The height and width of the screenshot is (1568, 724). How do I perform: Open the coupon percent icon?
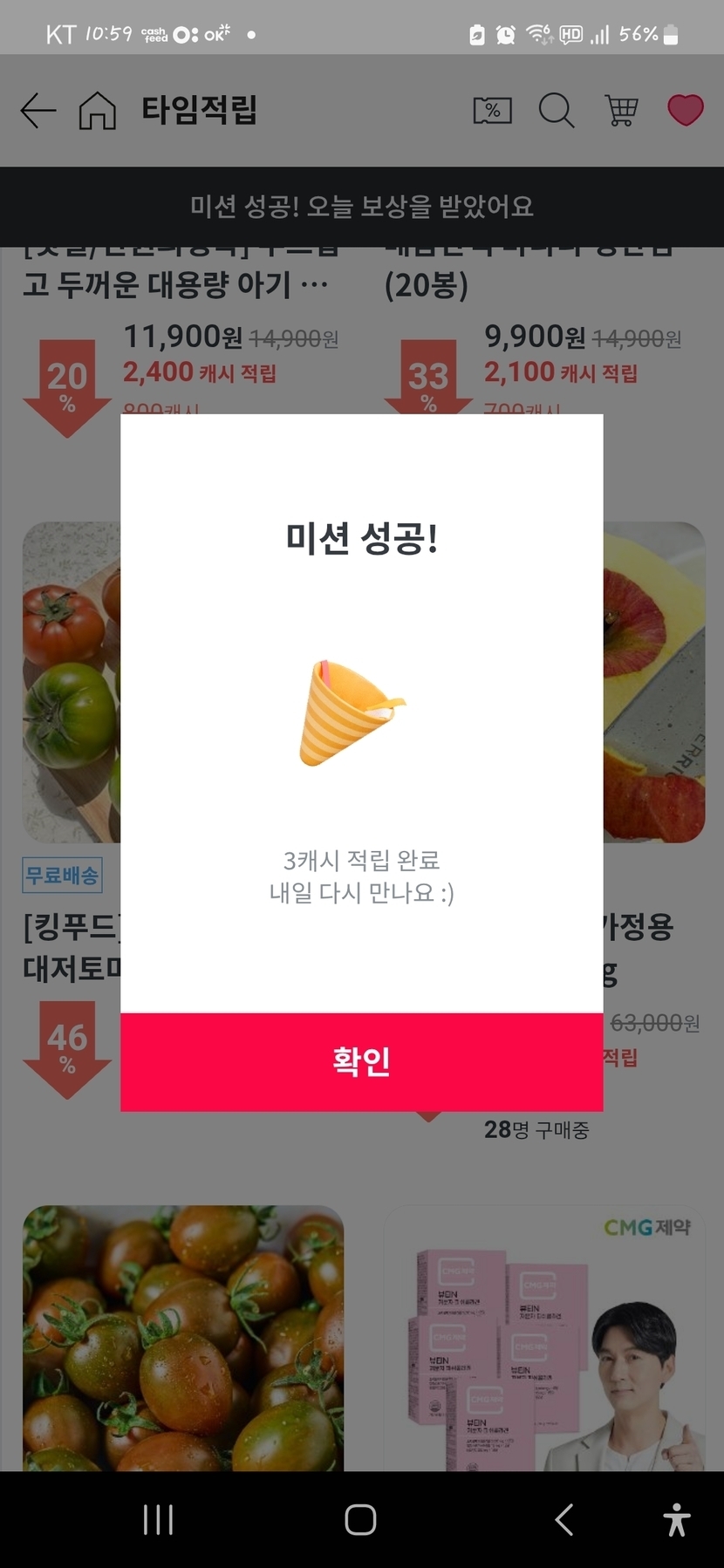tap(492, 111)
